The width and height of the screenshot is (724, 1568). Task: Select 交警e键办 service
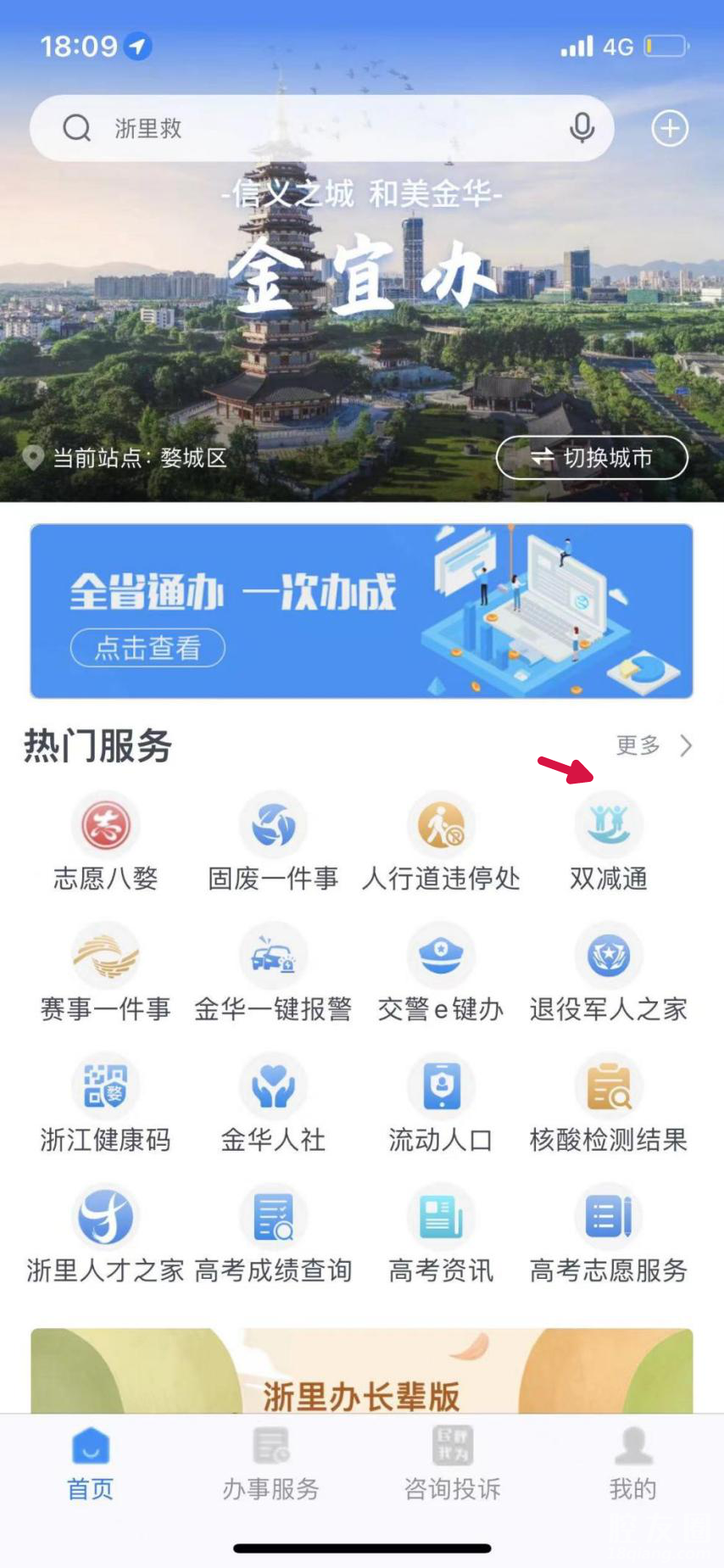click(x=441, y=972)
